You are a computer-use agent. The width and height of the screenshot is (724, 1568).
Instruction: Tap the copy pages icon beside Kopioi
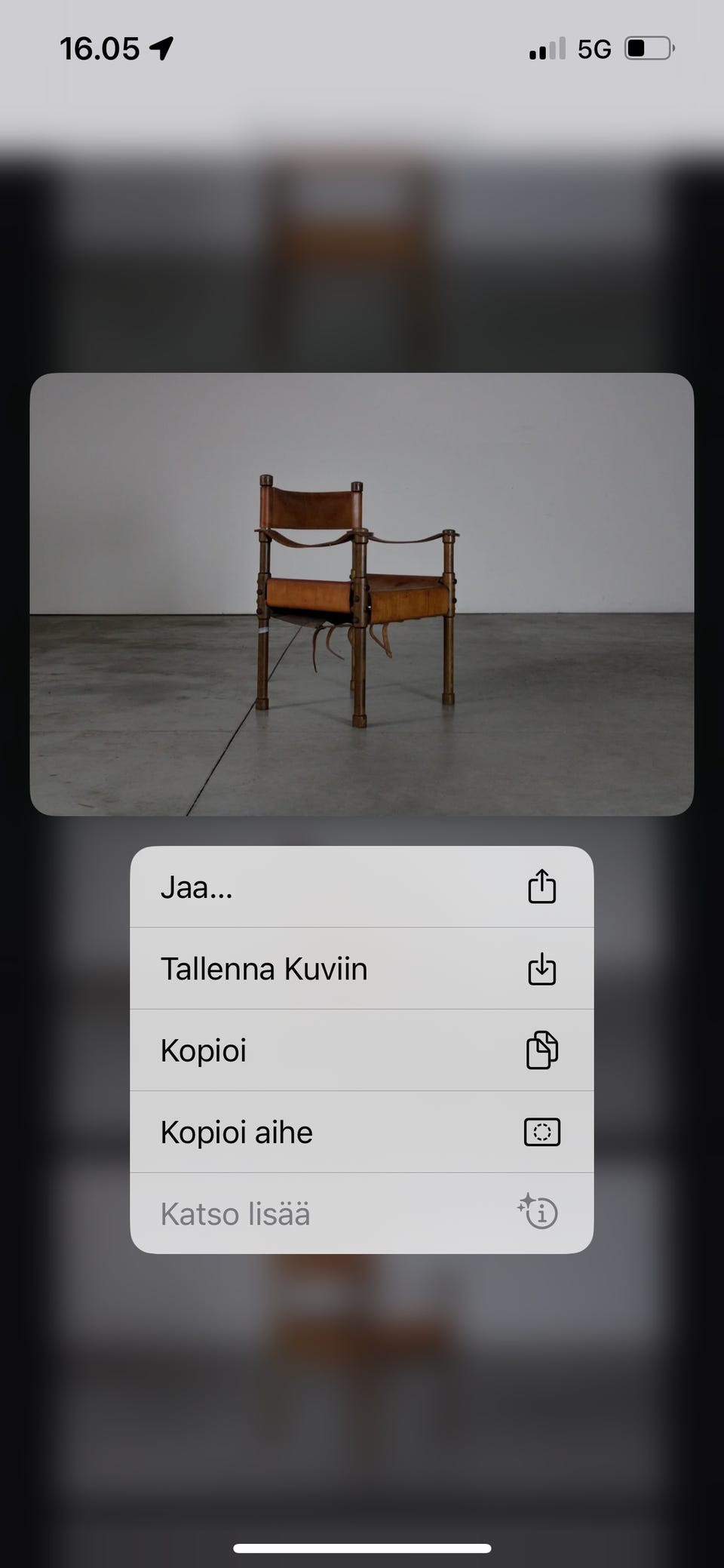[542, 1050]
